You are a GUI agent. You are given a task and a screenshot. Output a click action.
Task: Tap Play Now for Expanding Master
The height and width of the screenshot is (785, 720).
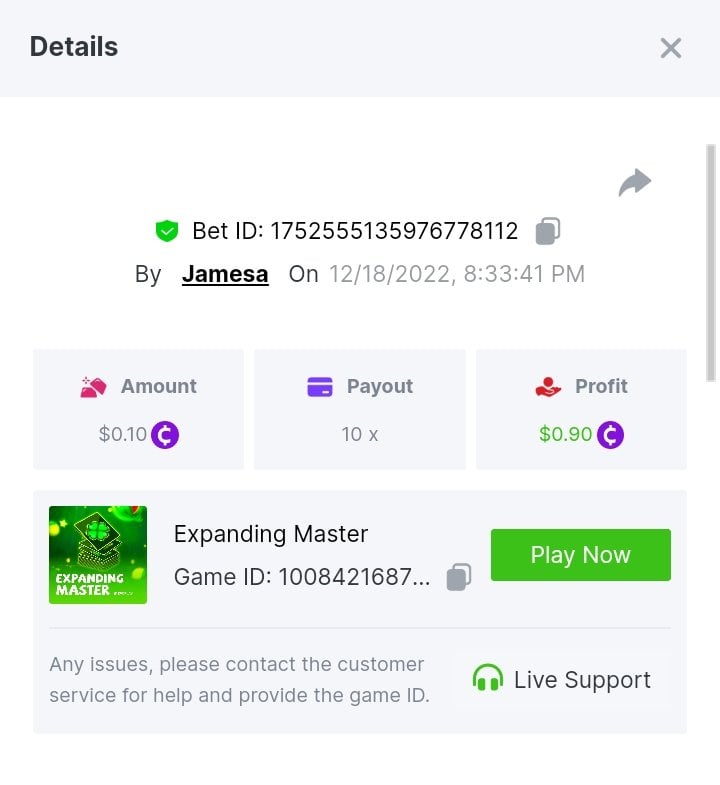tap(580, 555)
